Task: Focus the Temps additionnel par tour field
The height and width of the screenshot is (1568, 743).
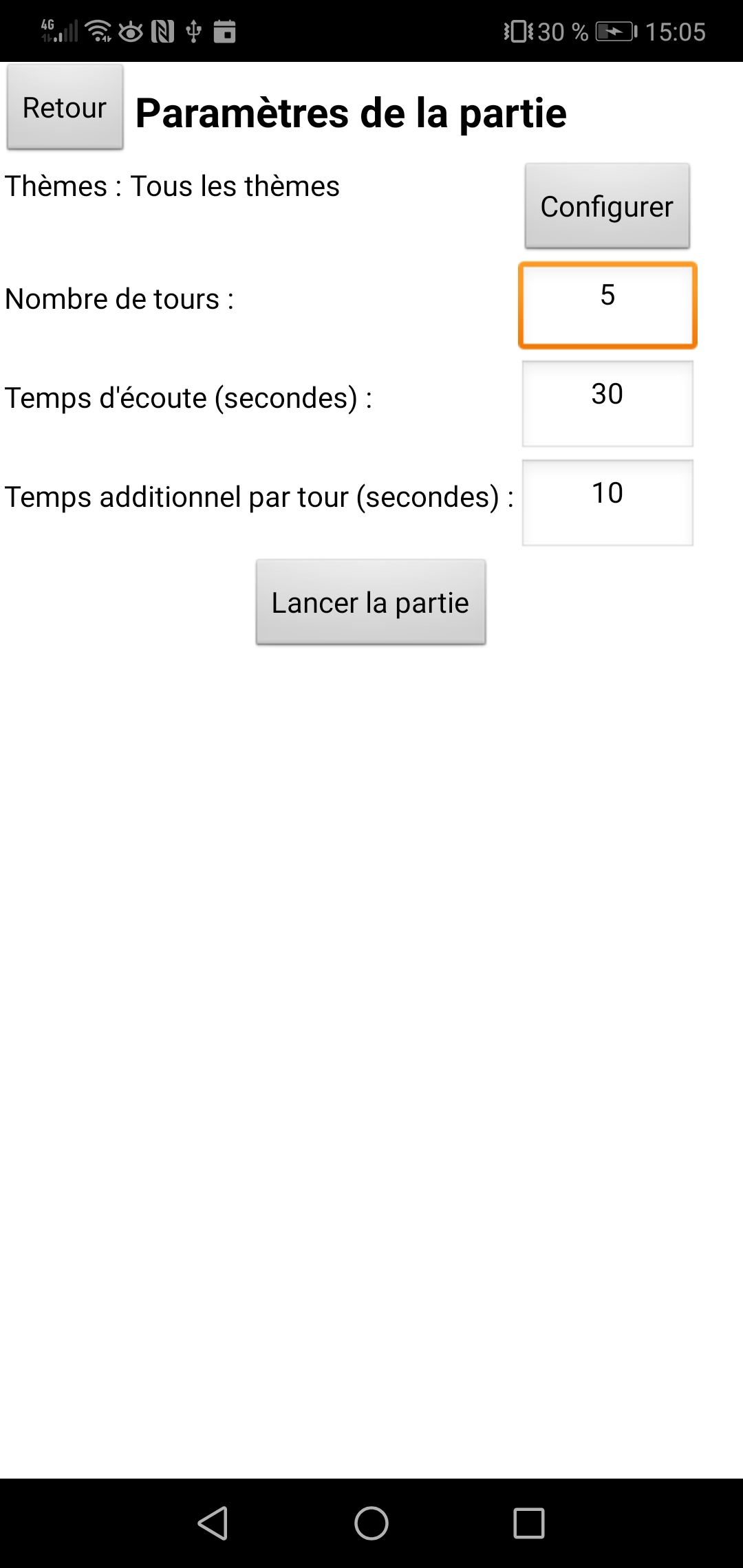Action: click(607, 503)
